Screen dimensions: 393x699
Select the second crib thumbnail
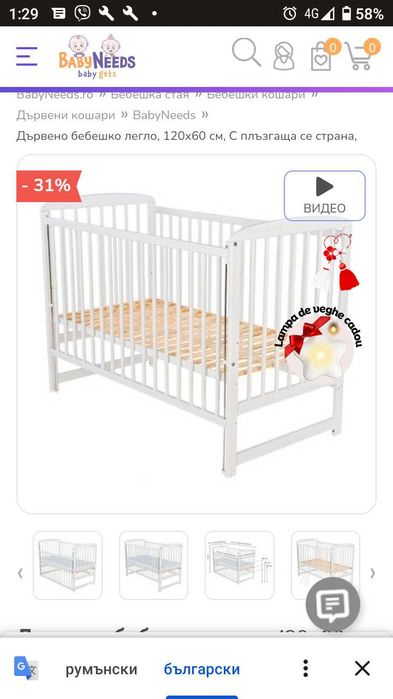click(154, 565)
